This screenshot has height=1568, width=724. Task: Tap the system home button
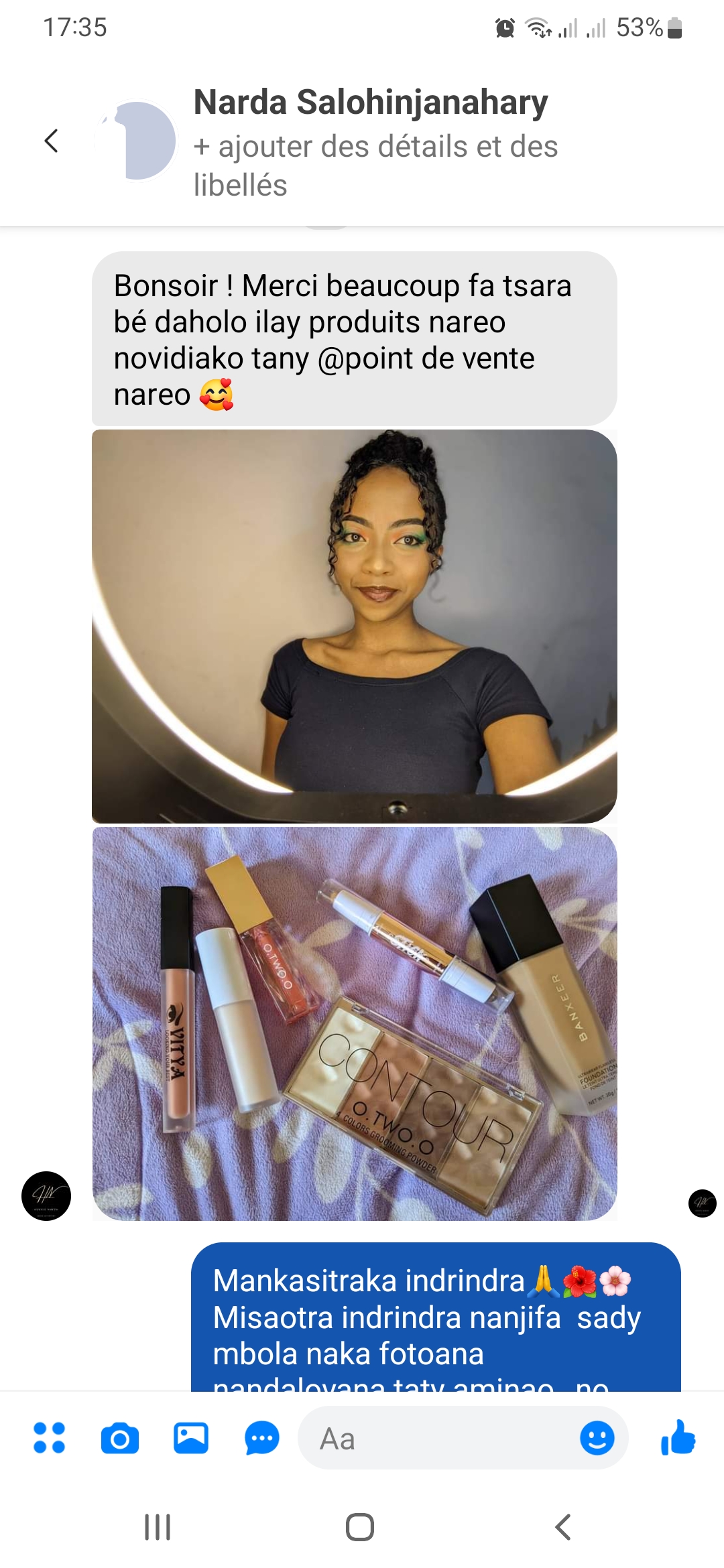(x=360, y=1528)
